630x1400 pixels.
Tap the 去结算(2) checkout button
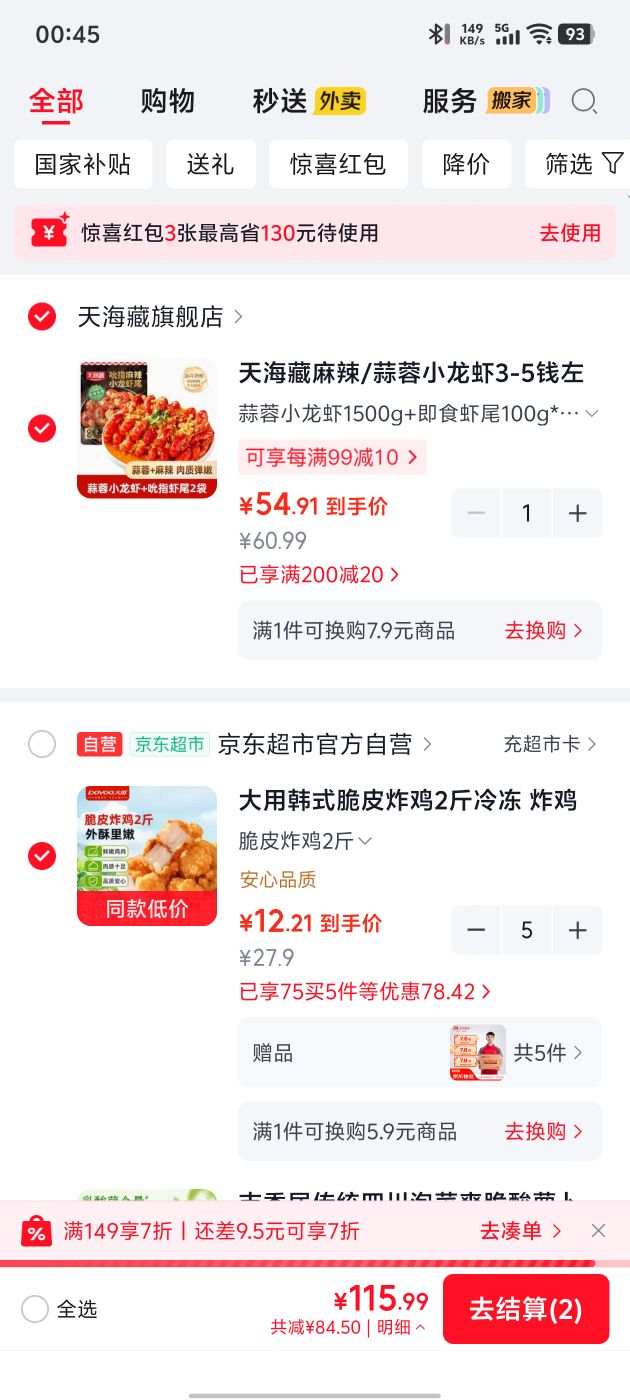(x=526, y=1309)
